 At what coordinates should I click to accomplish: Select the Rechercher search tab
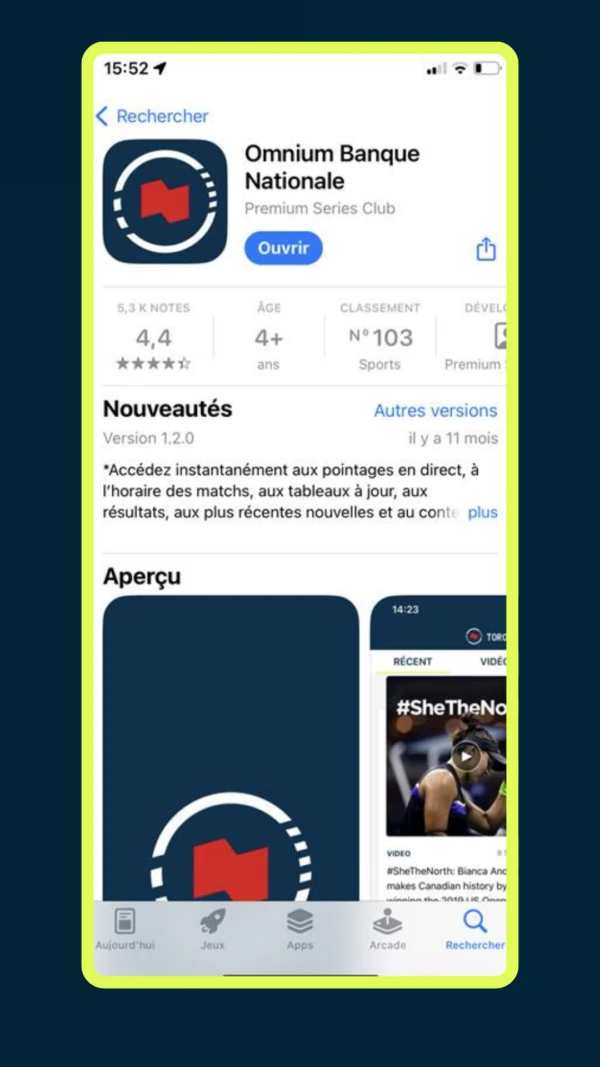click(475, 929)
